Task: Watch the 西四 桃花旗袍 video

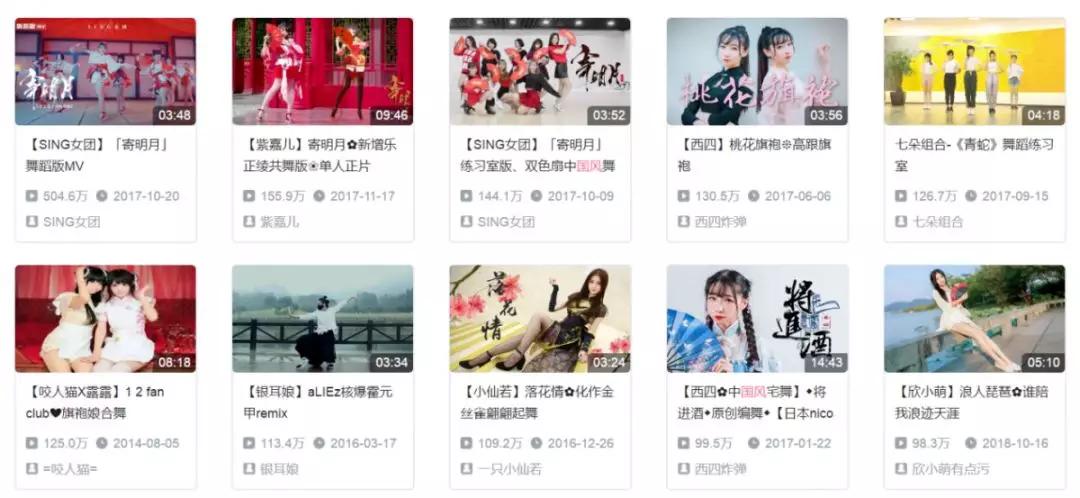Action: tap(757, 71)
